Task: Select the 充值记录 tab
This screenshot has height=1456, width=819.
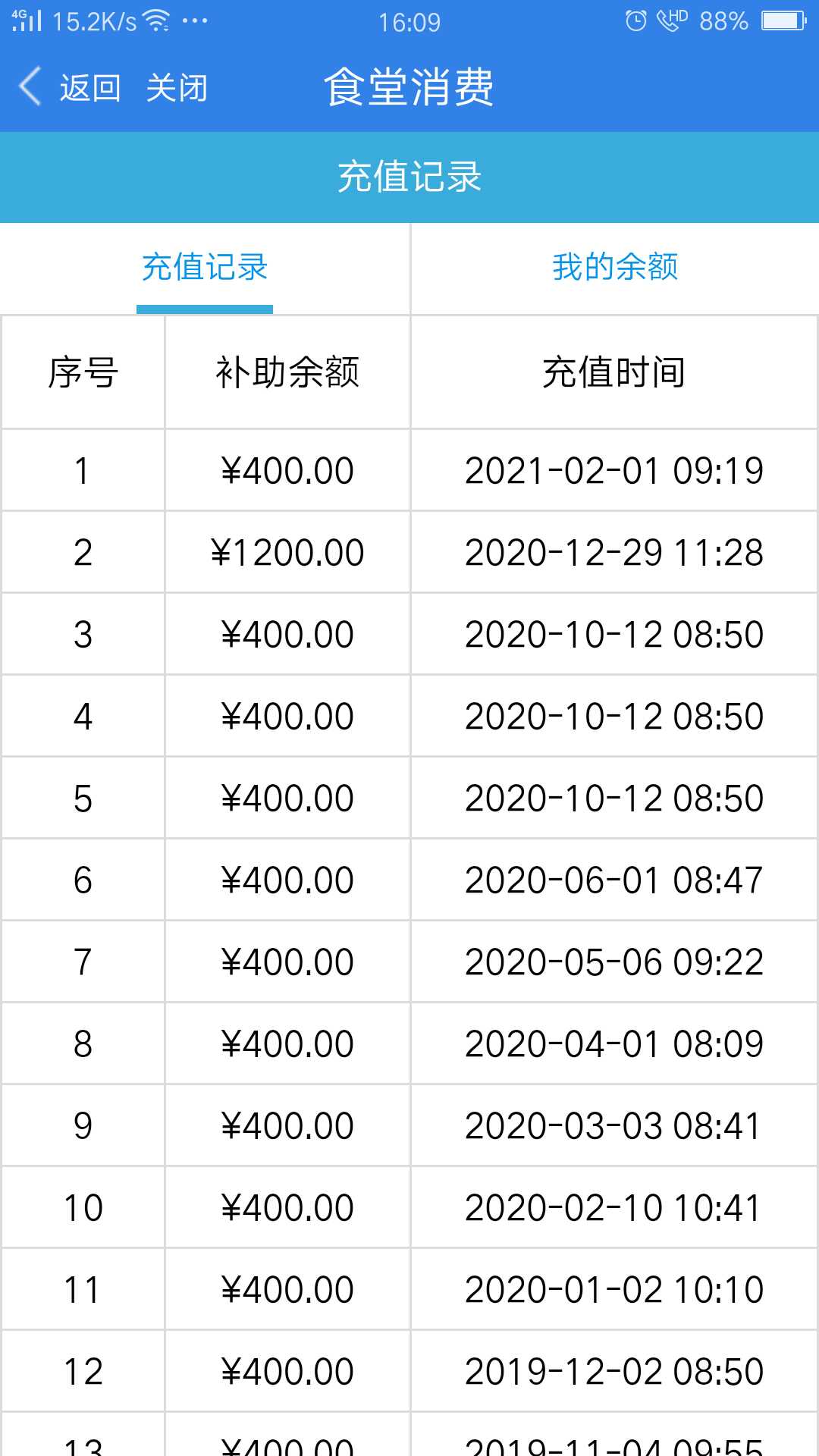Action: pos(205,267)
